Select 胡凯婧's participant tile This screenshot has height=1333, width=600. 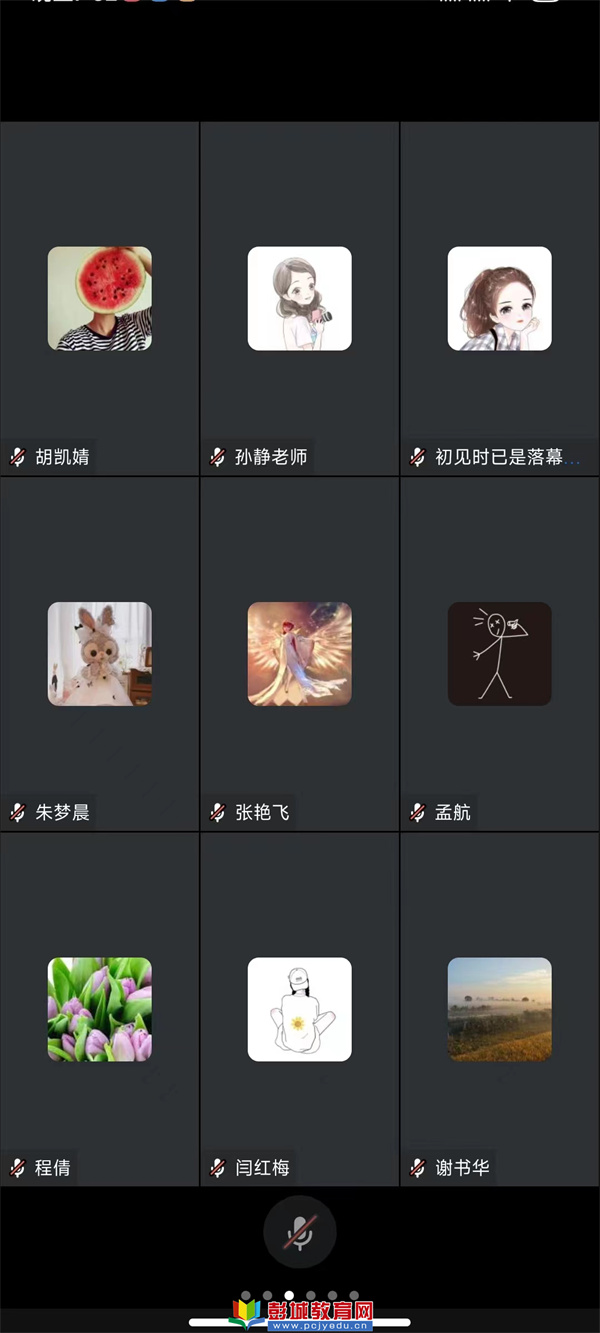(x=100, y=299)
